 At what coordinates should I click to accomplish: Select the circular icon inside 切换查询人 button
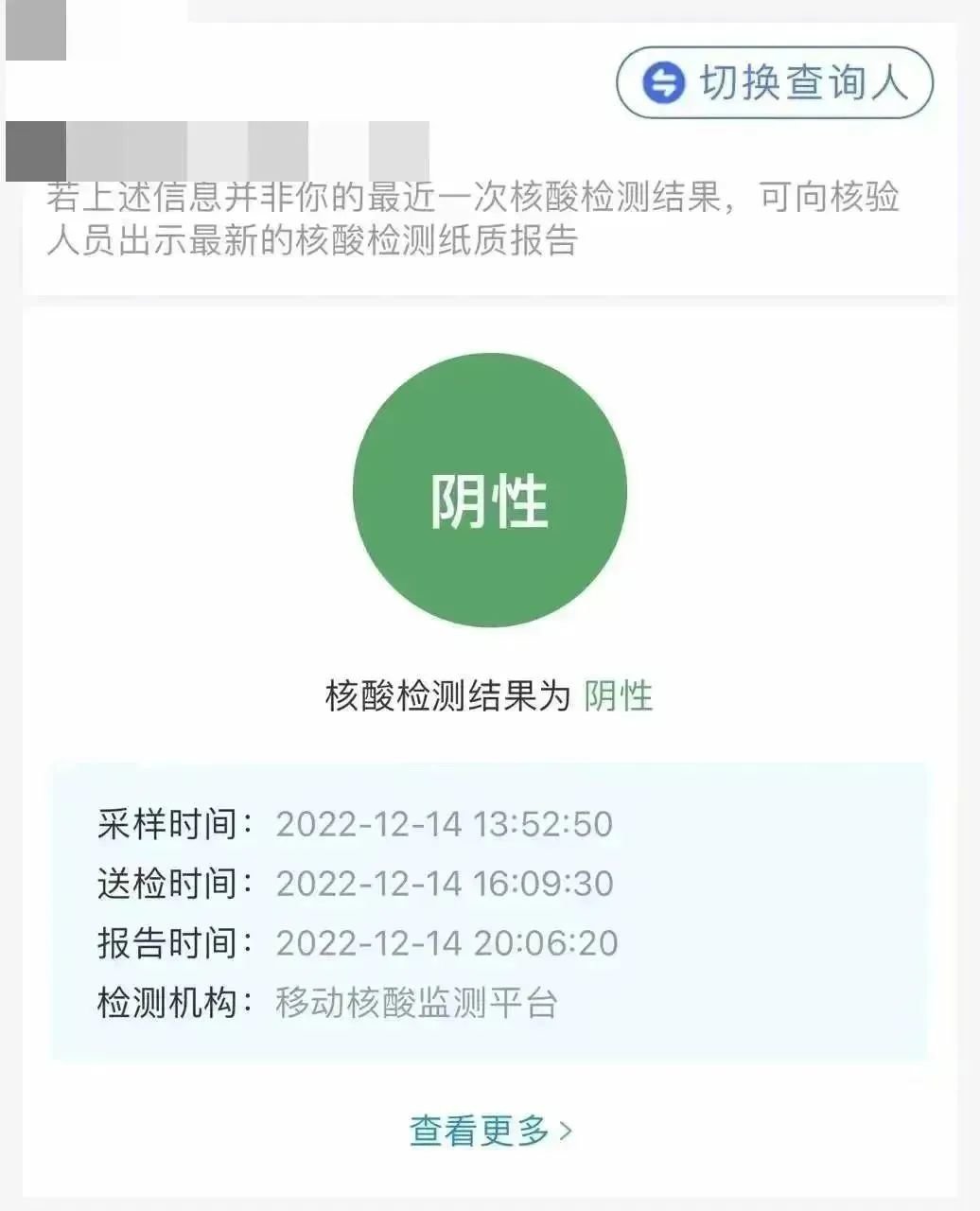coord(662,83)
